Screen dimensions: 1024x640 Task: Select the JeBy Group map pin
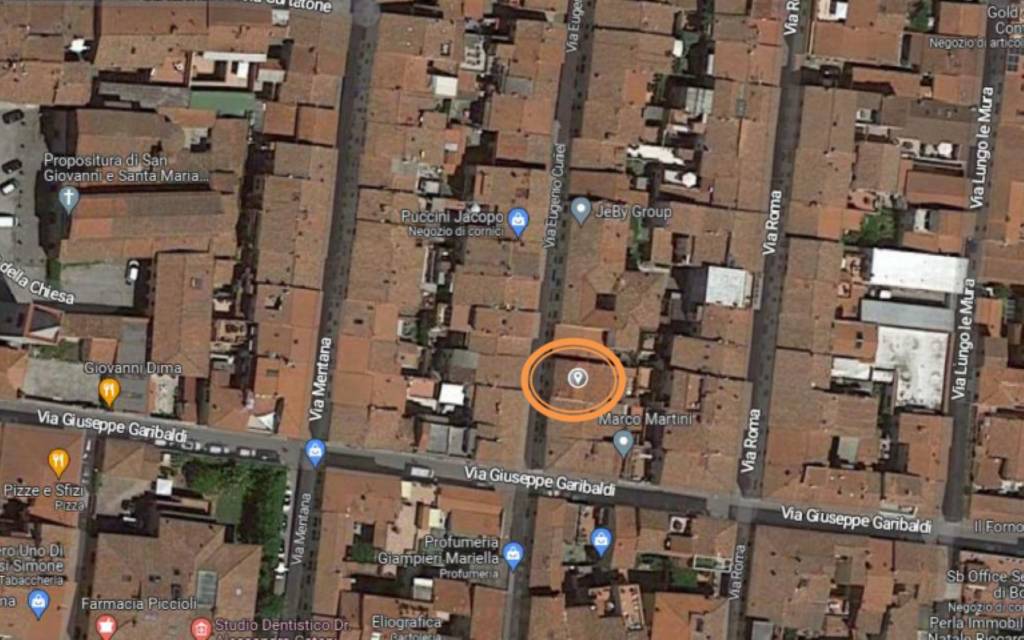pos(580,210)
